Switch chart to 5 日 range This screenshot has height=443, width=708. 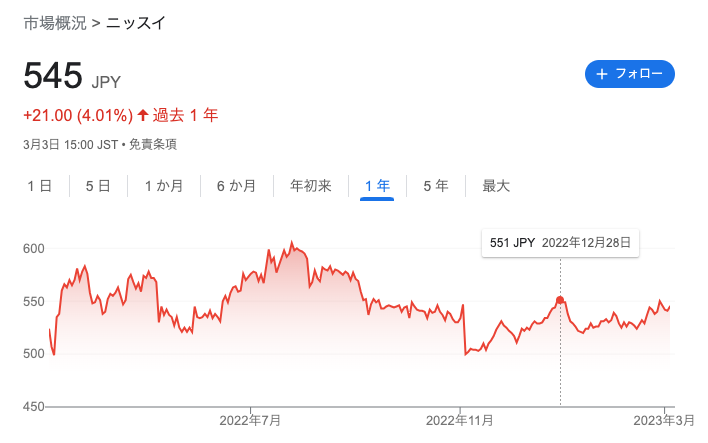tap(98, 186)
